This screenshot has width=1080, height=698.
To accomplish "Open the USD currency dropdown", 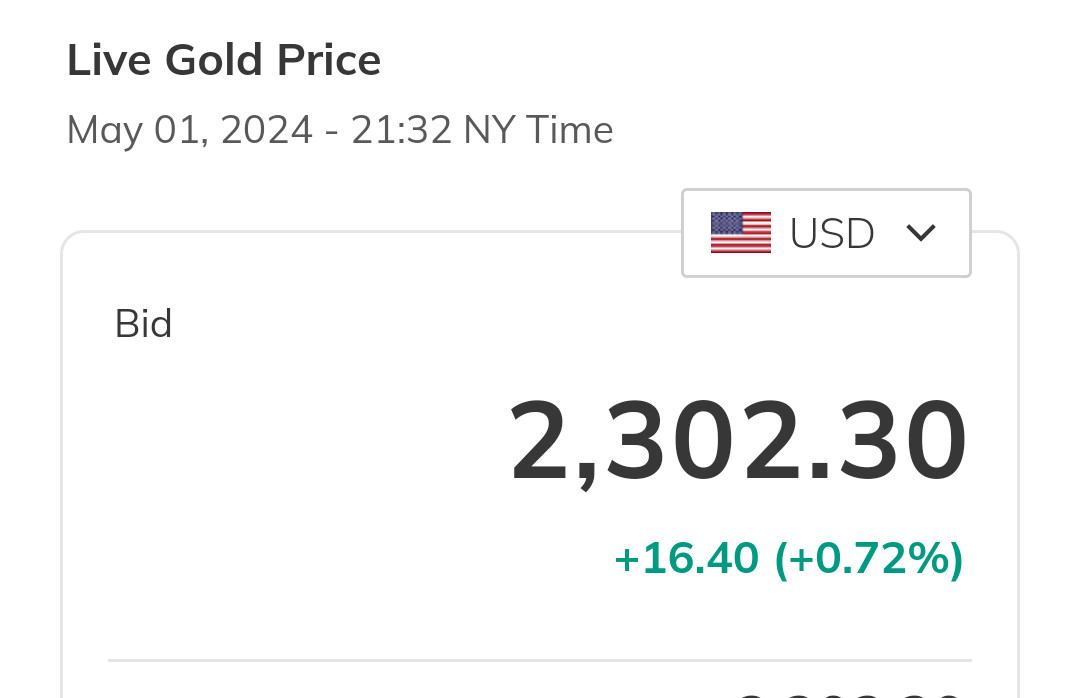I will tap(826, 233).
